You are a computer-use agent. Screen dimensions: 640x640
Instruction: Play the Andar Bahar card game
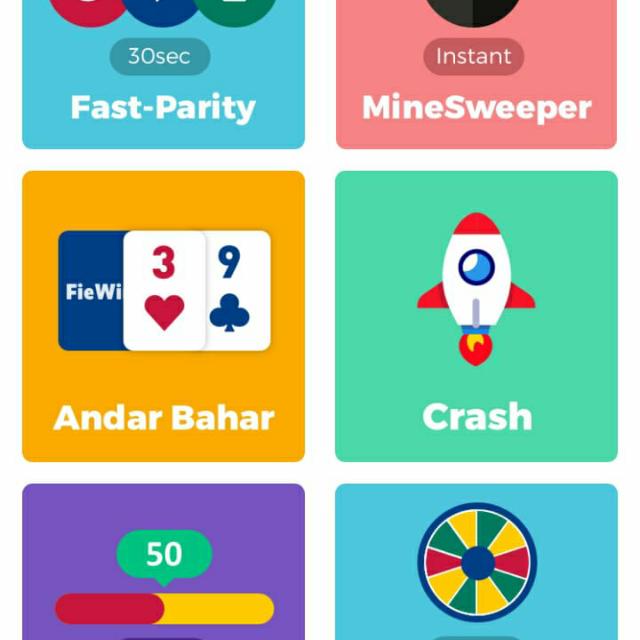point(163,316)
